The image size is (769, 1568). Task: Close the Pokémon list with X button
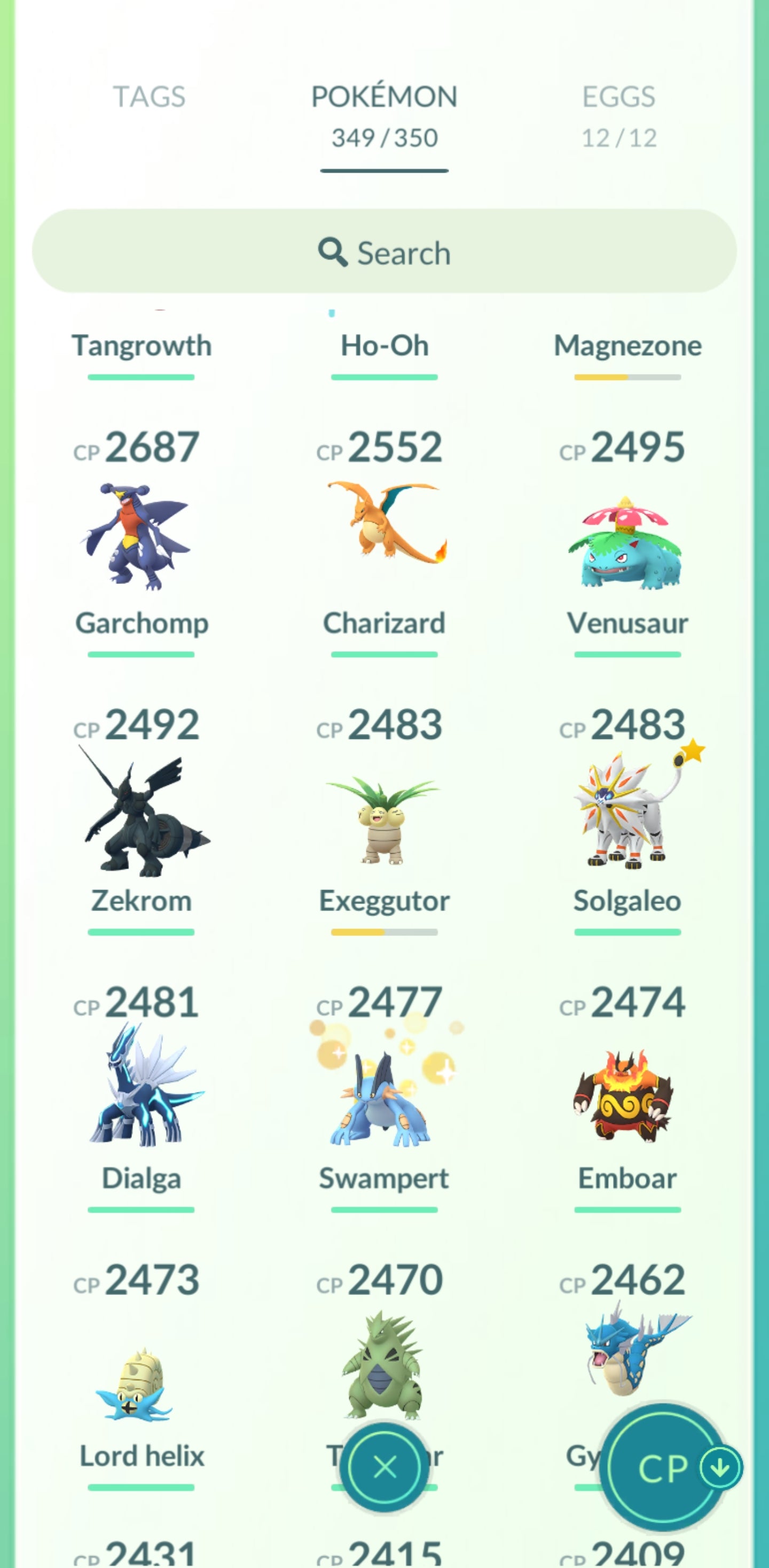[x=384, y=1467]
